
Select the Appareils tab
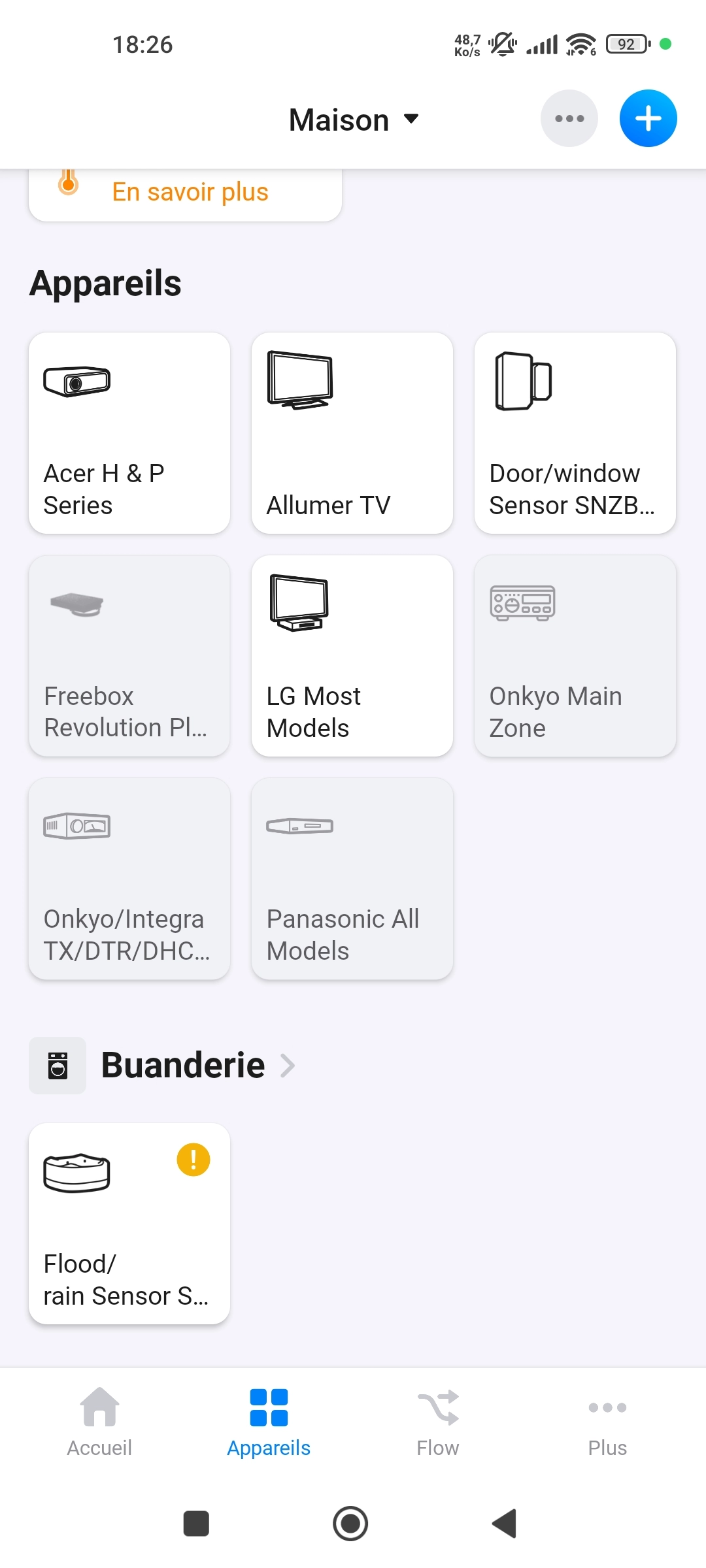269,1423
